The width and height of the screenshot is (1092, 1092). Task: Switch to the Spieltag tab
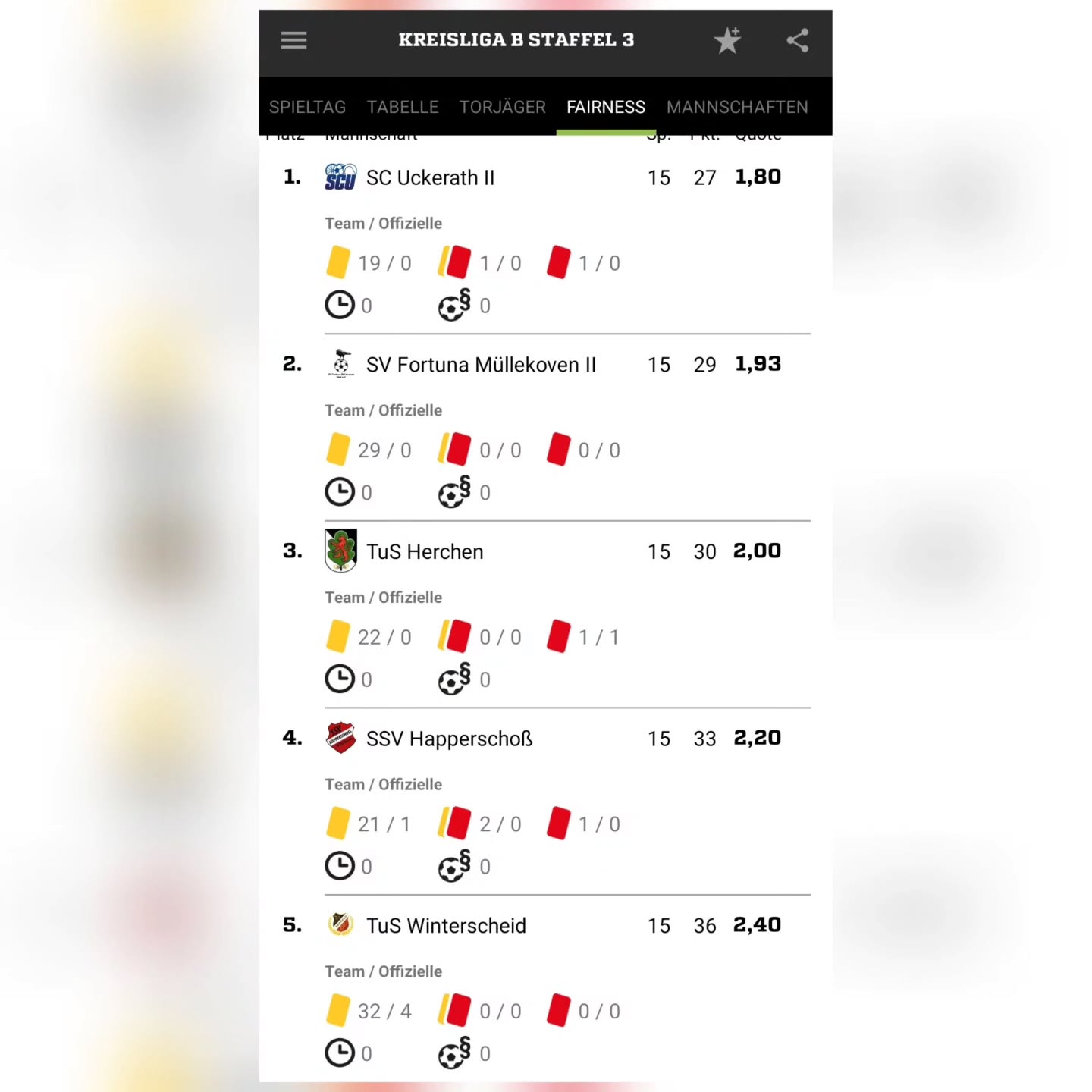tap(307, 107)
